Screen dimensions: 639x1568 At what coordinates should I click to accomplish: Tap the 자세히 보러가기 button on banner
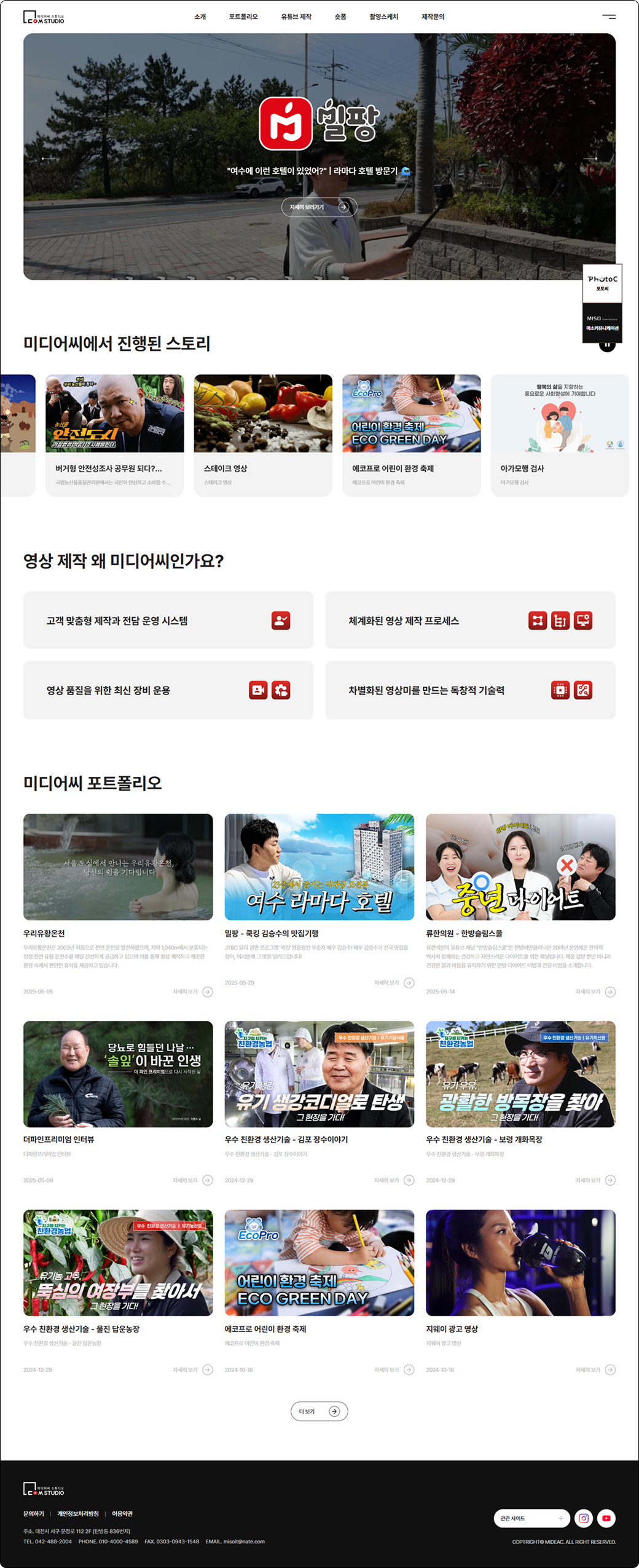click(319, 207)
